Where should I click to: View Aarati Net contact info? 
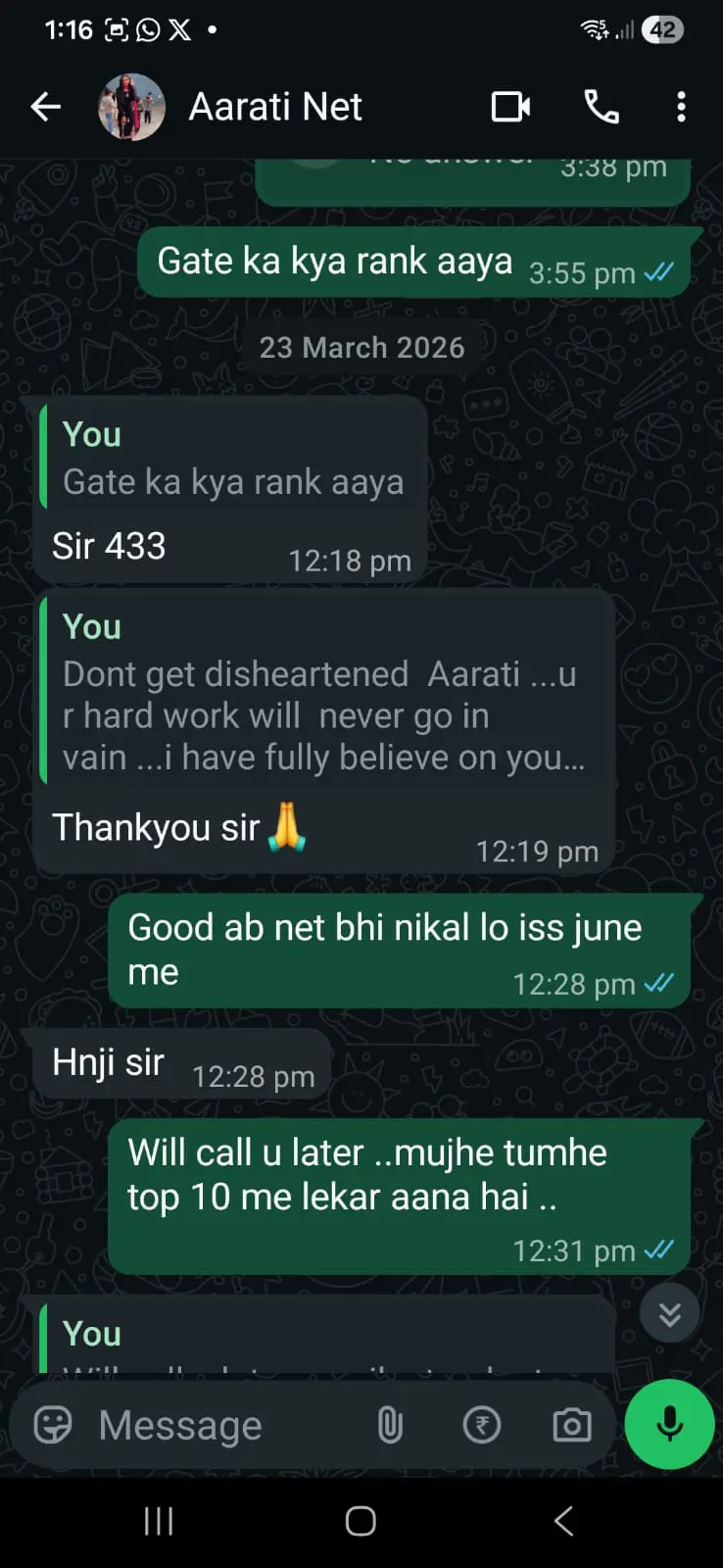point(275,107)
